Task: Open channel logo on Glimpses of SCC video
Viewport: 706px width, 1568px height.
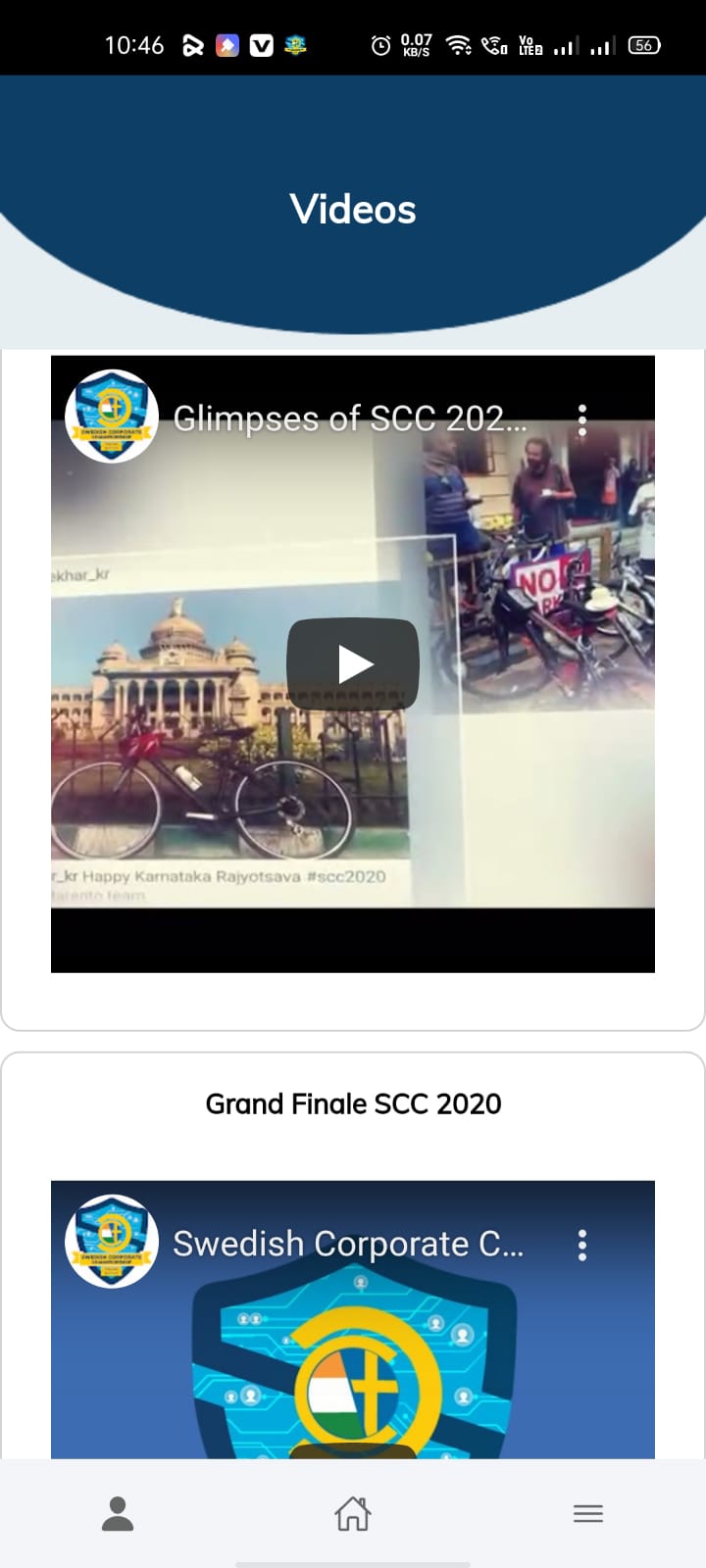Action: (112, 416)
